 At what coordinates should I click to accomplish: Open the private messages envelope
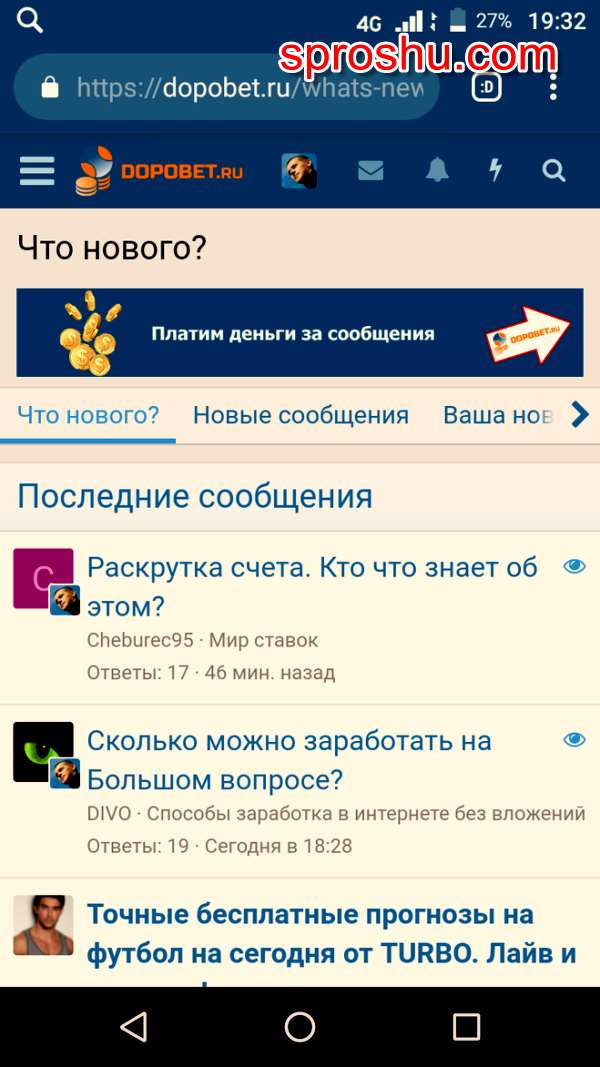(x=371, y=171)
